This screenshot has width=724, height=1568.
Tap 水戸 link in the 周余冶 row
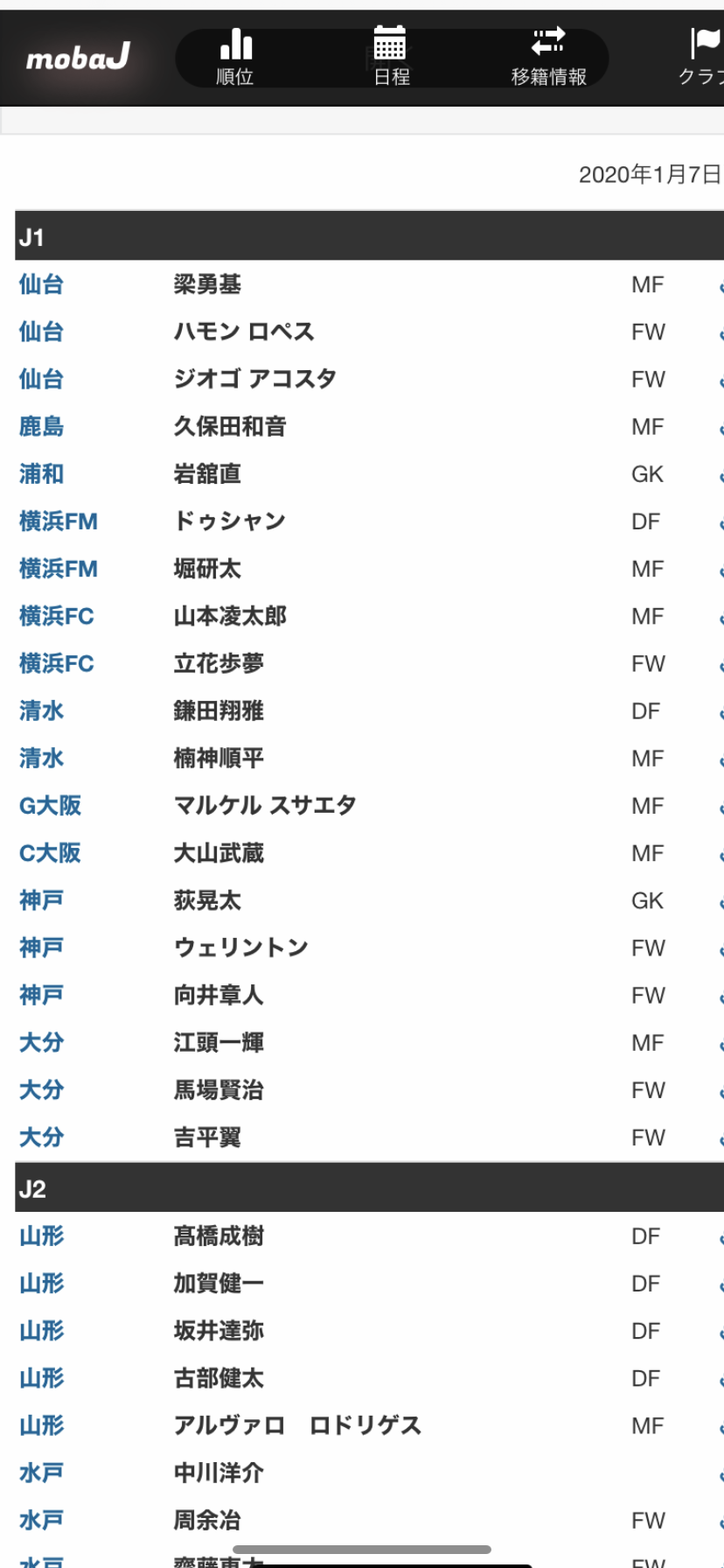tap(42, 1520)
